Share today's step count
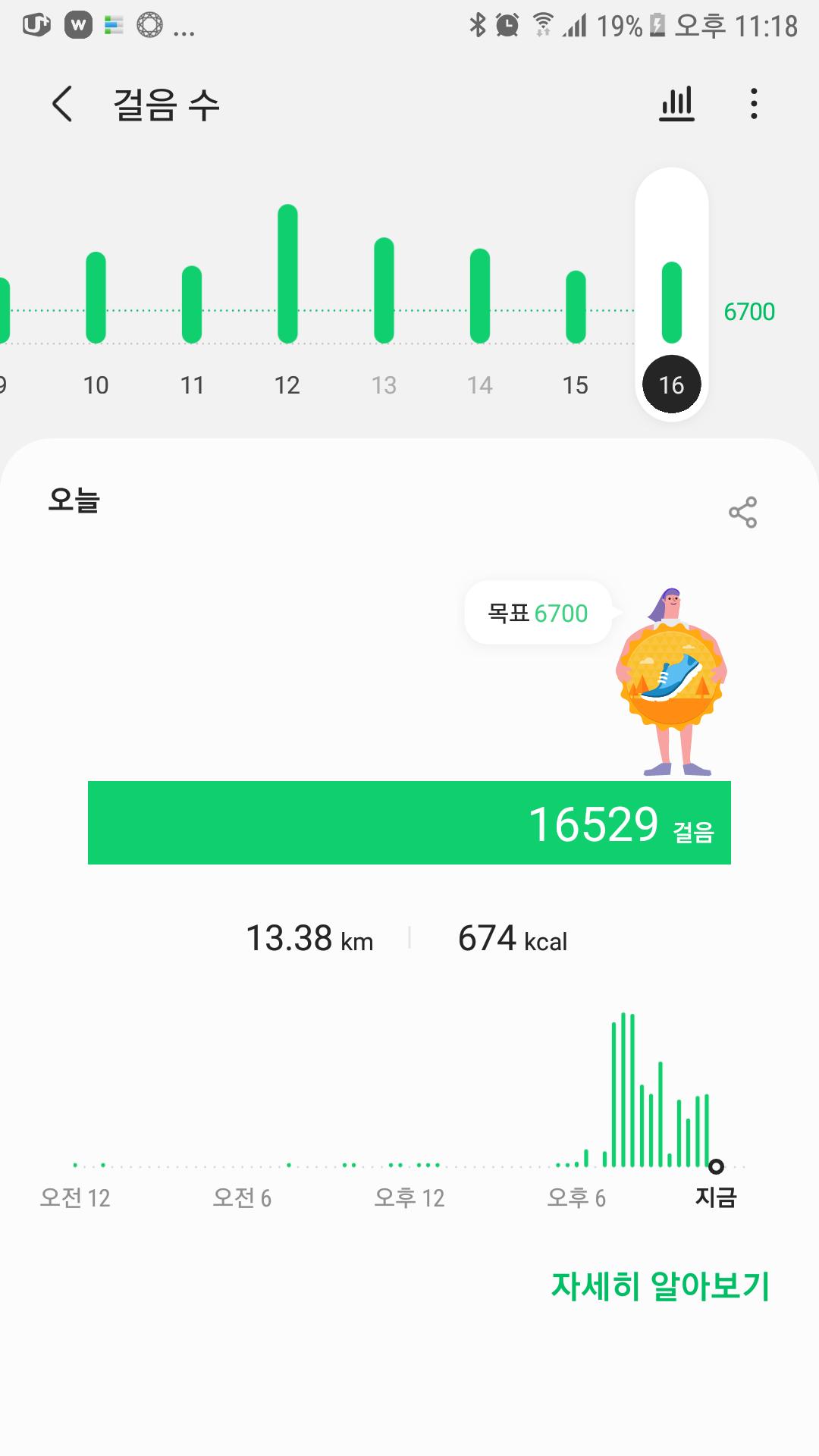The image size is (819, 1456). 742,513
